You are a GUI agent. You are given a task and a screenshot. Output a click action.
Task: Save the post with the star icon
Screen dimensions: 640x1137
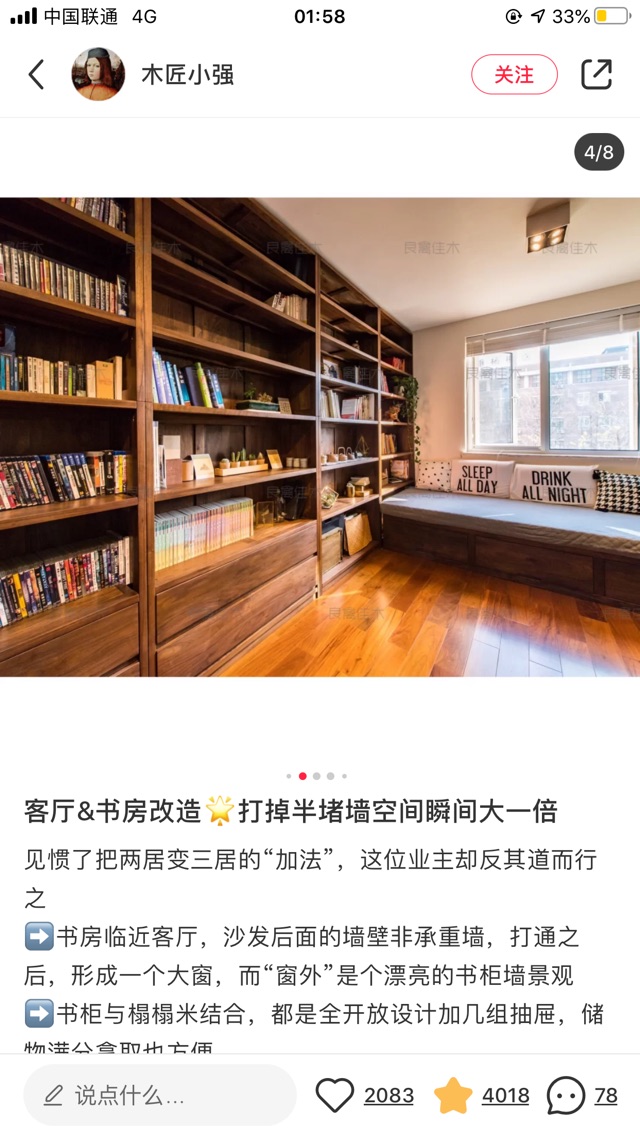pos(453,1096)
